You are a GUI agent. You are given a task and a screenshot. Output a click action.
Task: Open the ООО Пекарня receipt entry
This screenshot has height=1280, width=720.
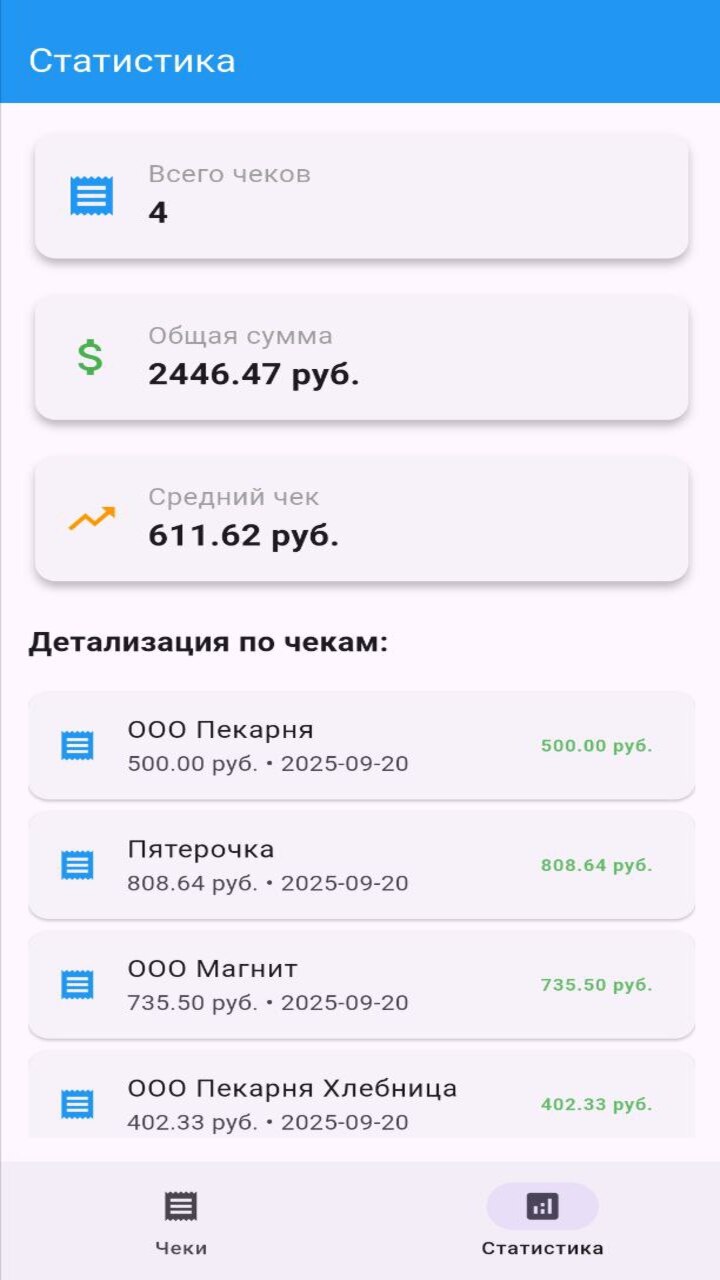[x=360, y=745]
